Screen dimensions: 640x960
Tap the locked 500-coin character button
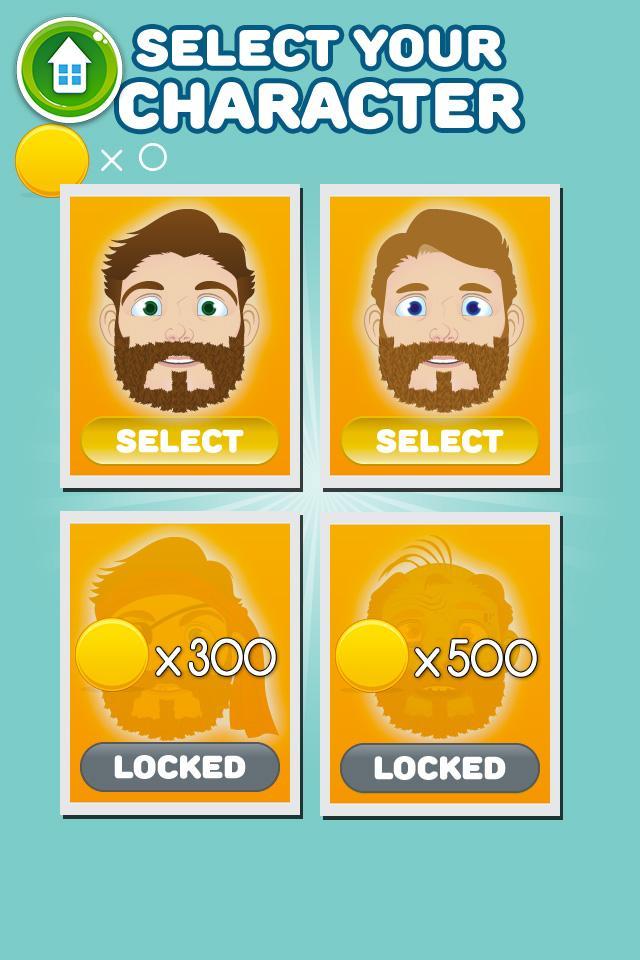(440, 767)
